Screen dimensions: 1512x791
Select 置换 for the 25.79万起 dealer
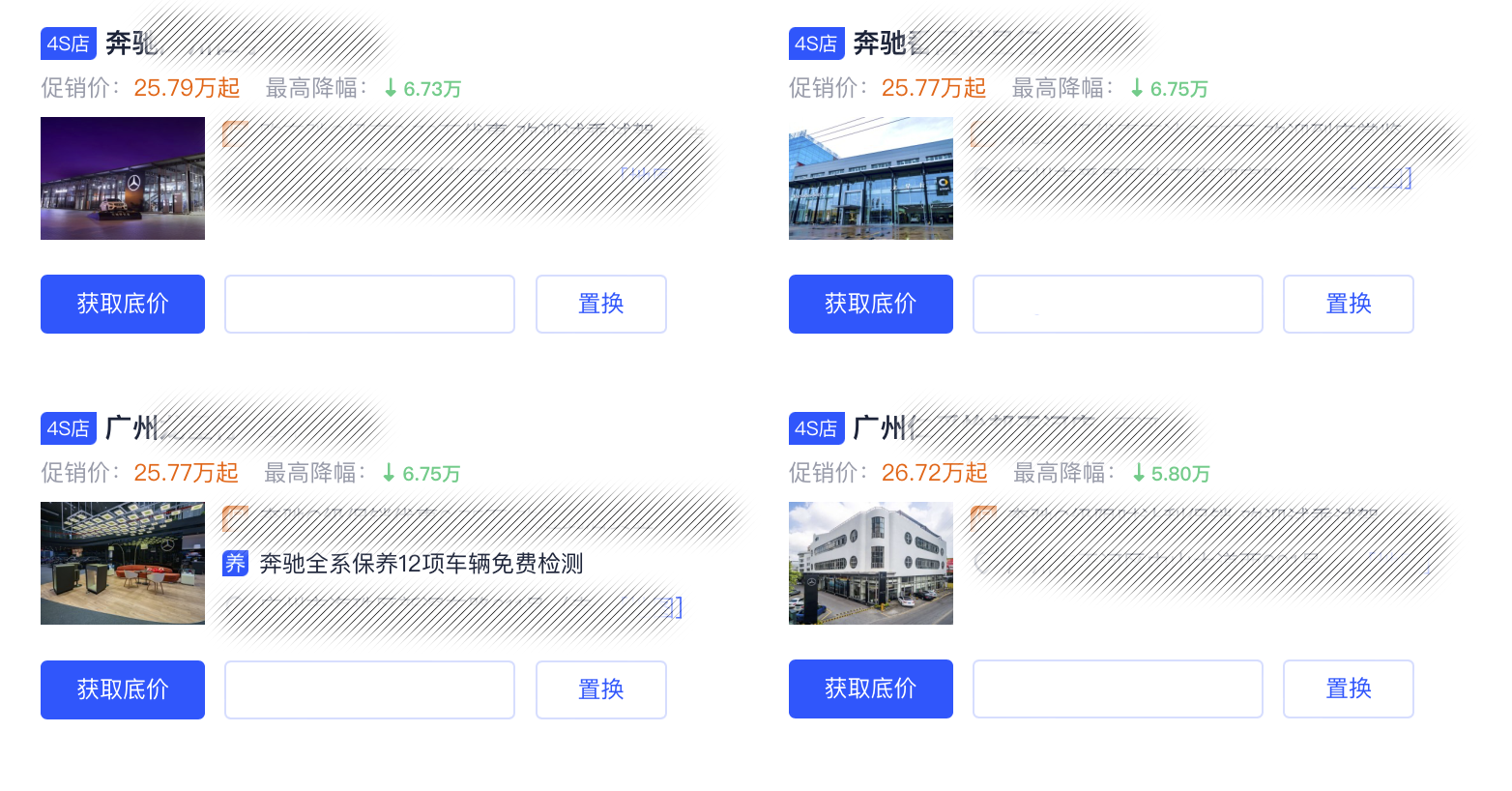click(600, 304)
